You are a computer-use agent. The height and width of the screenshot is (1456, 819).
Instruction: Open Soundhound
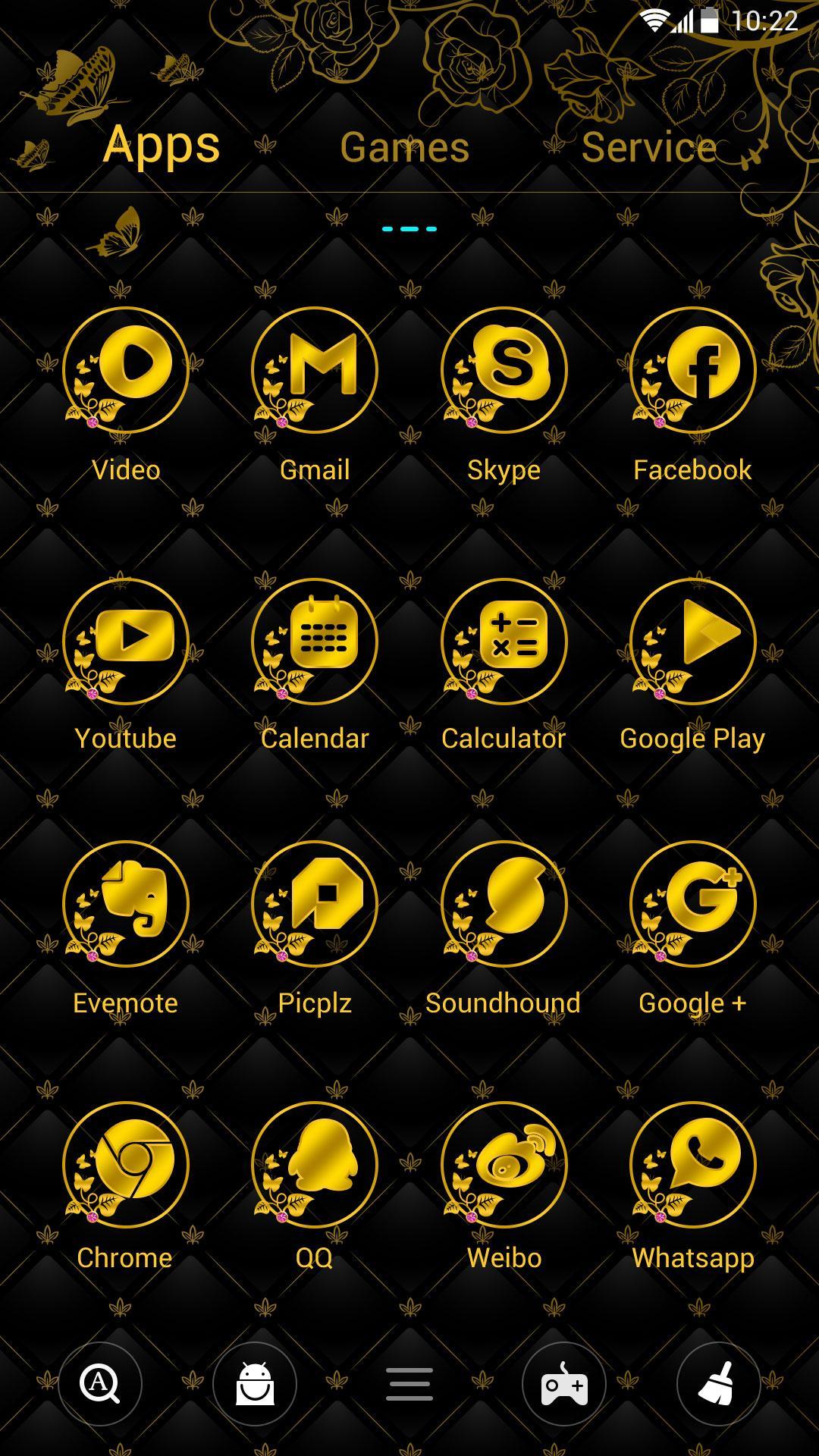pos(504,904)
